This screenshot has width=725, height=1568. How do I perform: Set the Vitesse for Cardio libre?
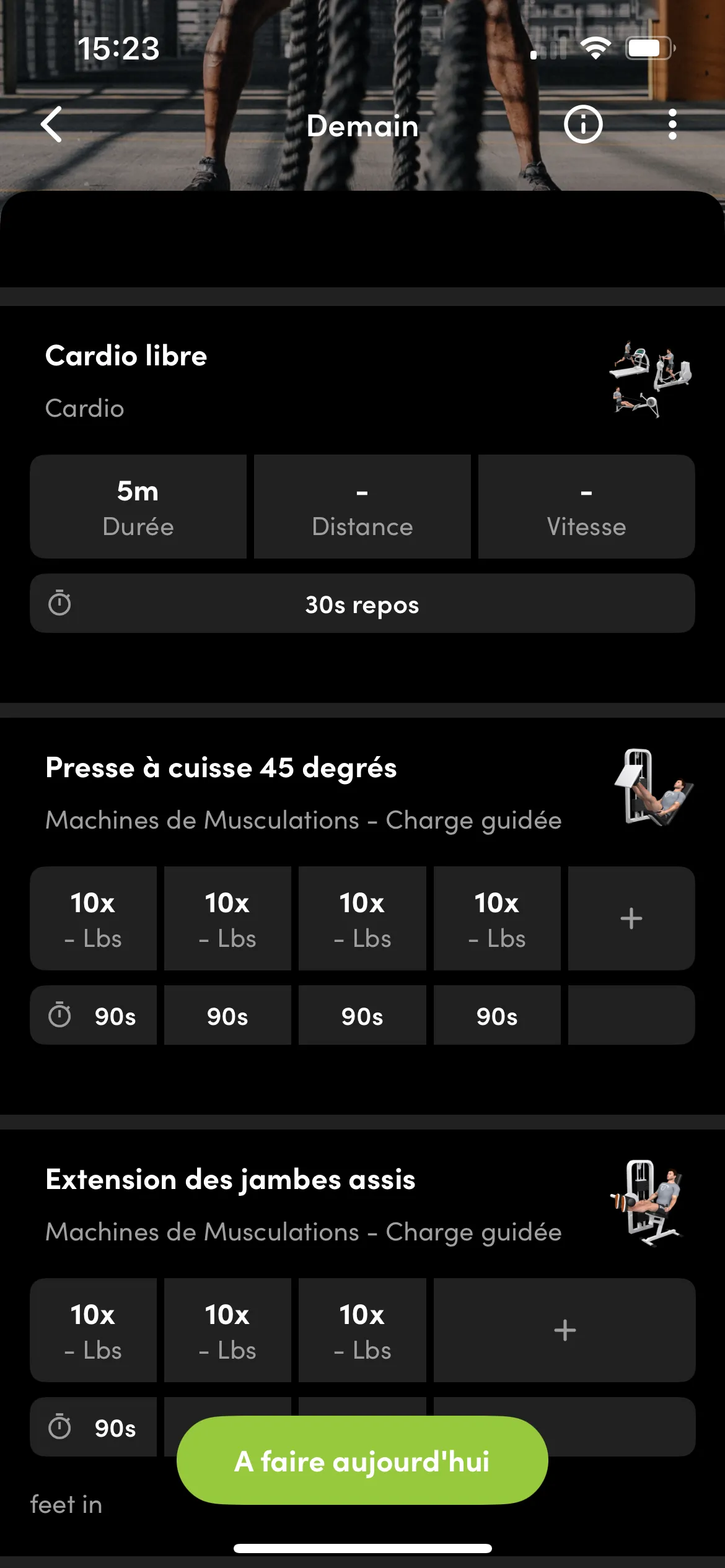(x=586, y=507)
